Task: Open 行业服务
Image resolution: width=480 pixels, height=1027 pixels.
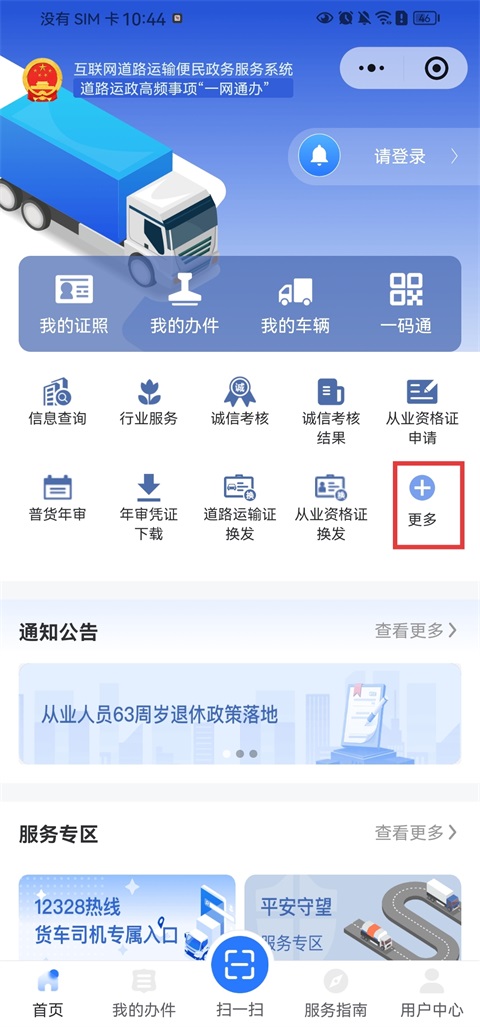Action: (149, 401)
